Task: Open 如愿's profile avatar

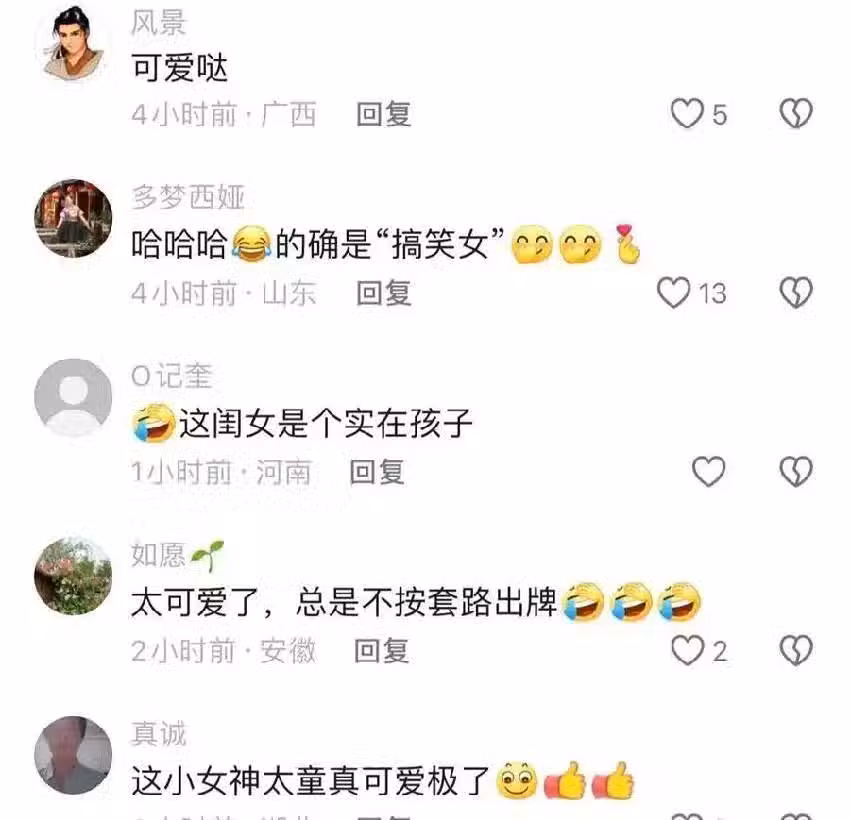Action: [73, 575]
